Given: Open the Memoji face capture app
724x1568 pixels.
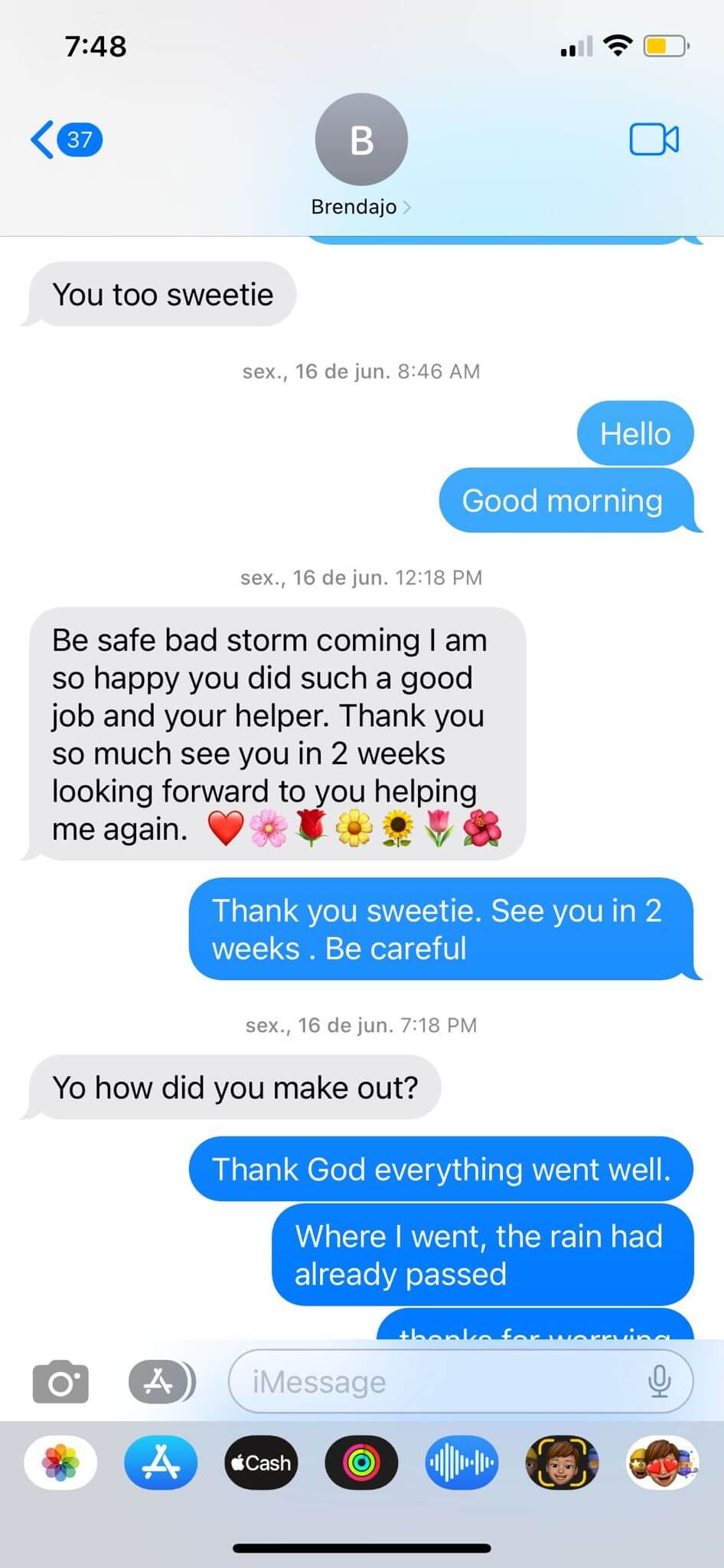Looking at the screenshot, I should (x=563, y=1463).
